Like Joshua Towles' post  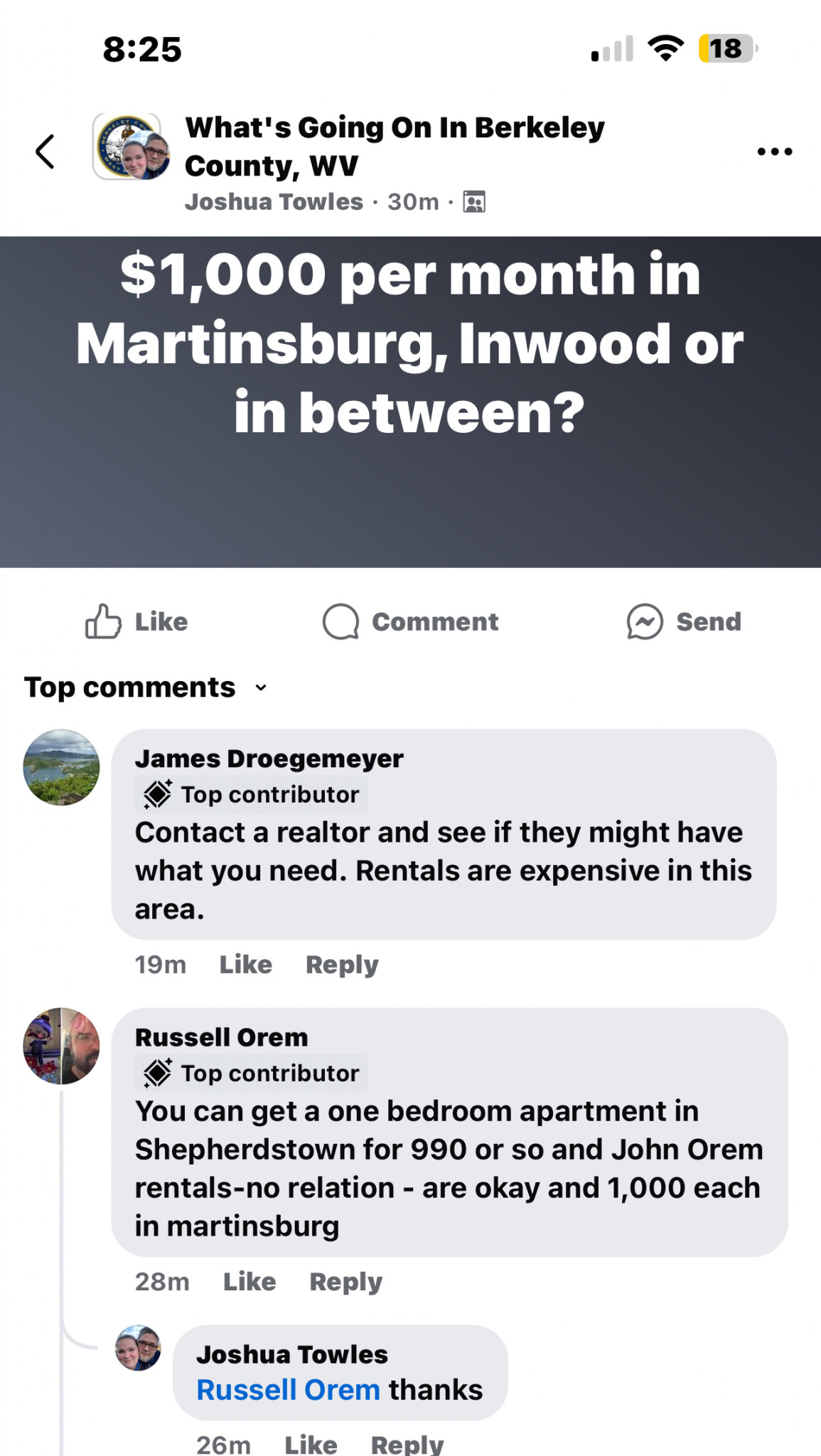click(137, 621)
